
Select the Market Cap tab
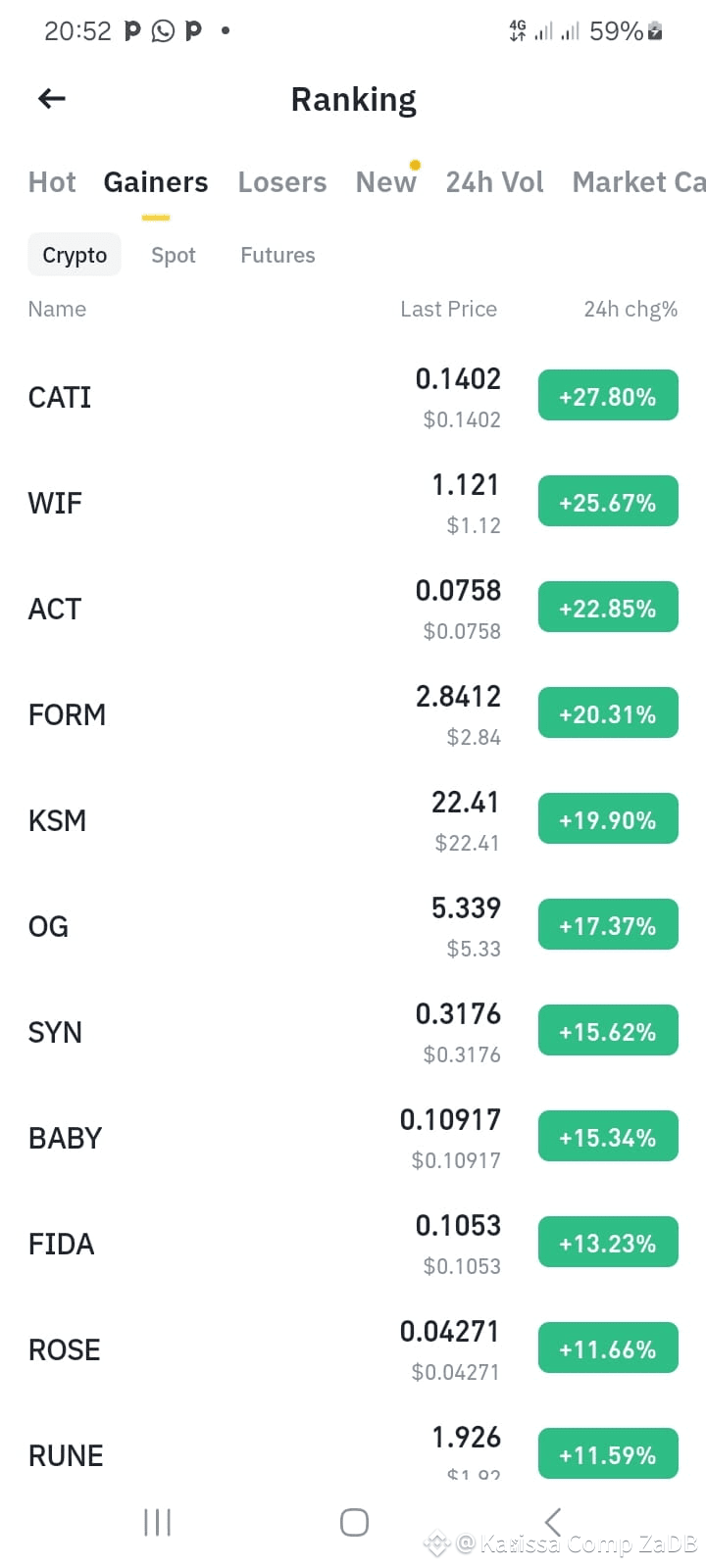tap(638, 182)
